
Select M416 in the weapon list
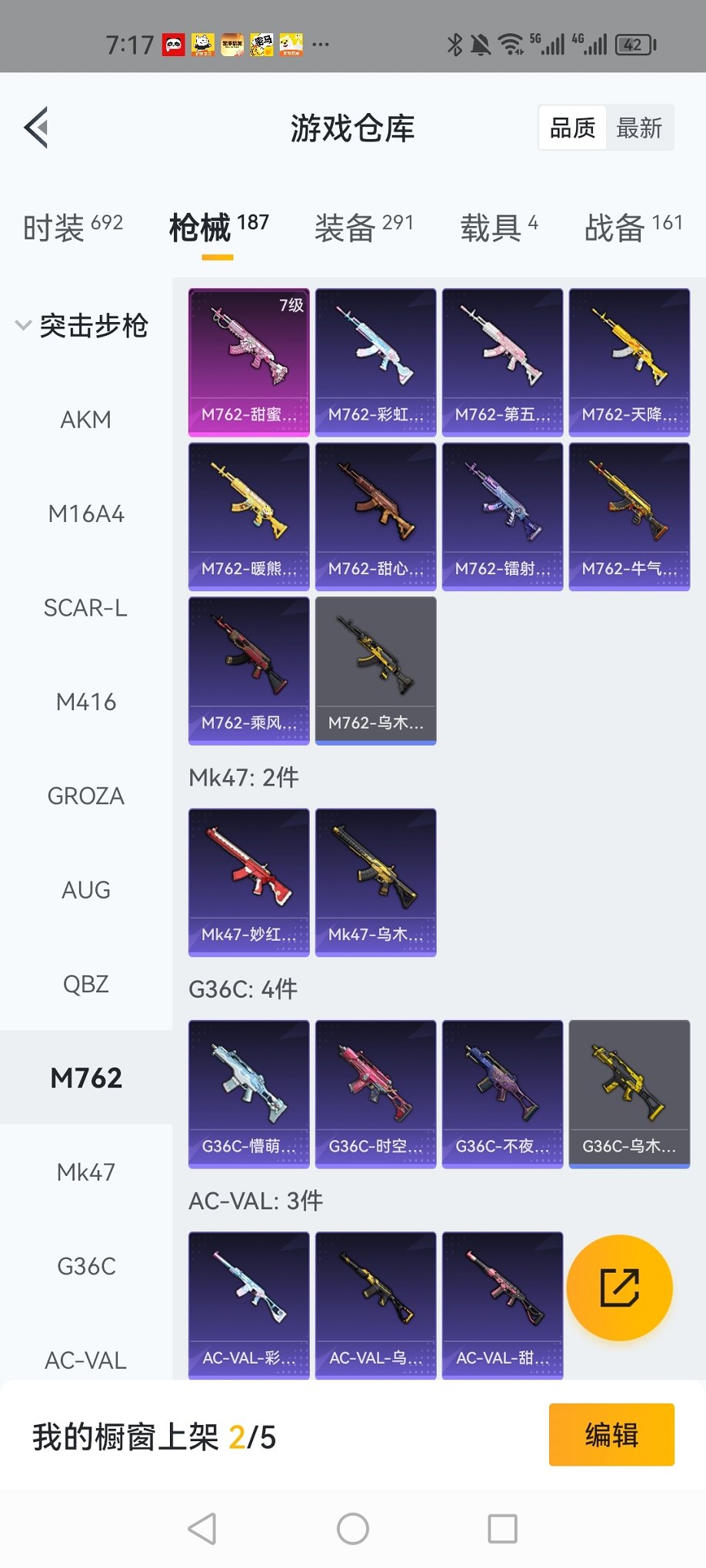[85, 702]
